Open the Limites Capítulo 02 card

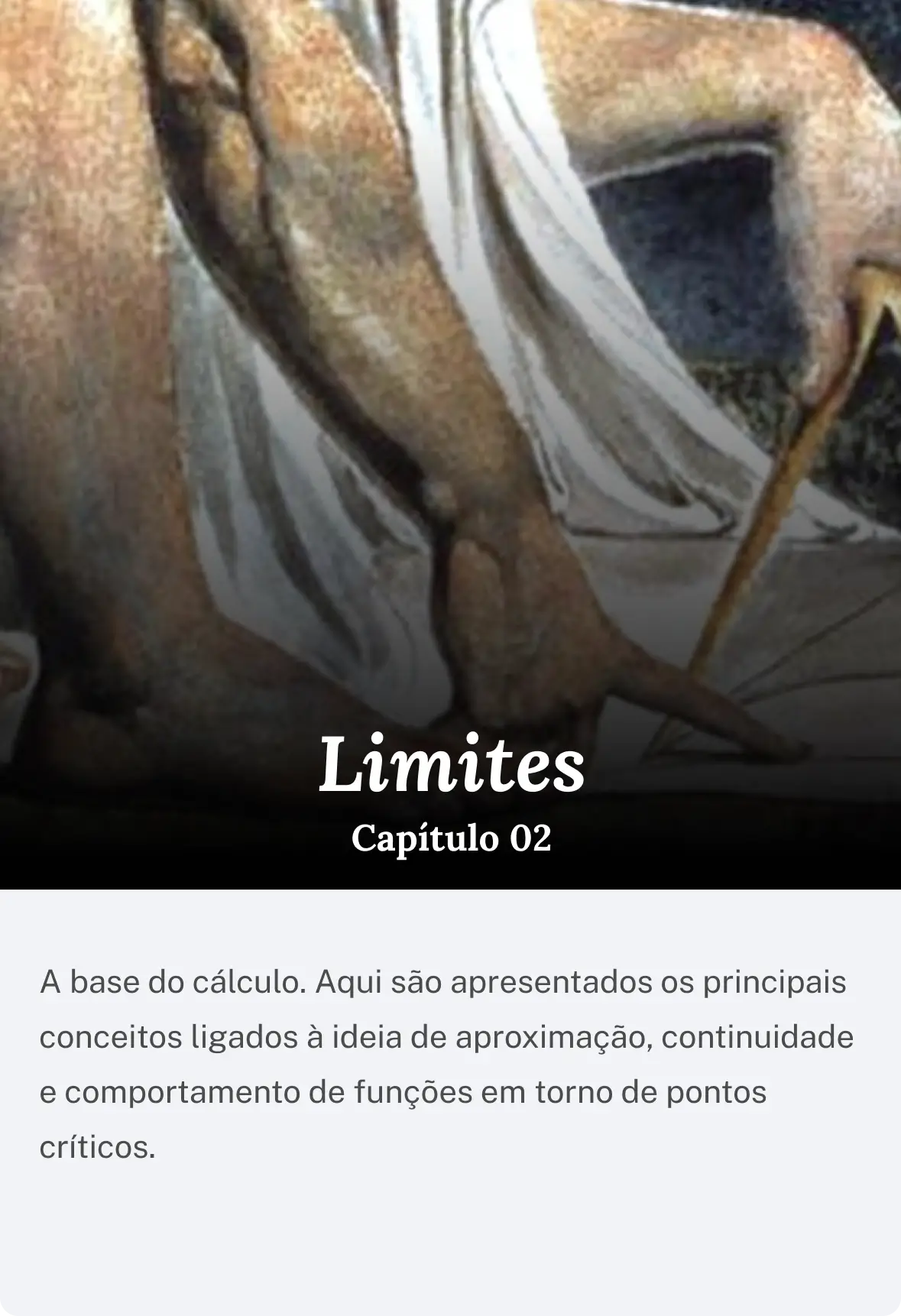(451, 764)
